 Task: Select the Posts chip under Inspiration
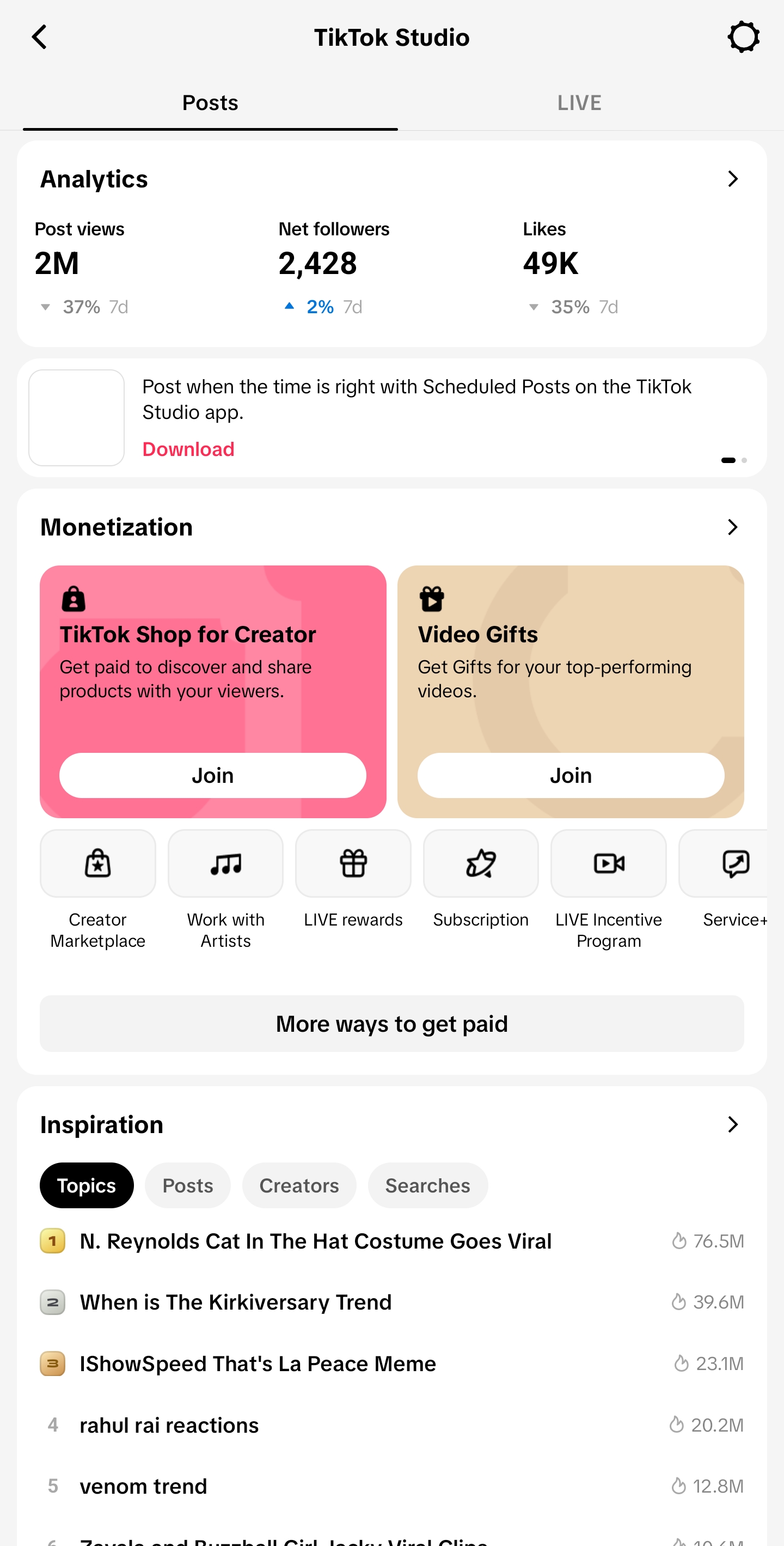(188, 1185)
